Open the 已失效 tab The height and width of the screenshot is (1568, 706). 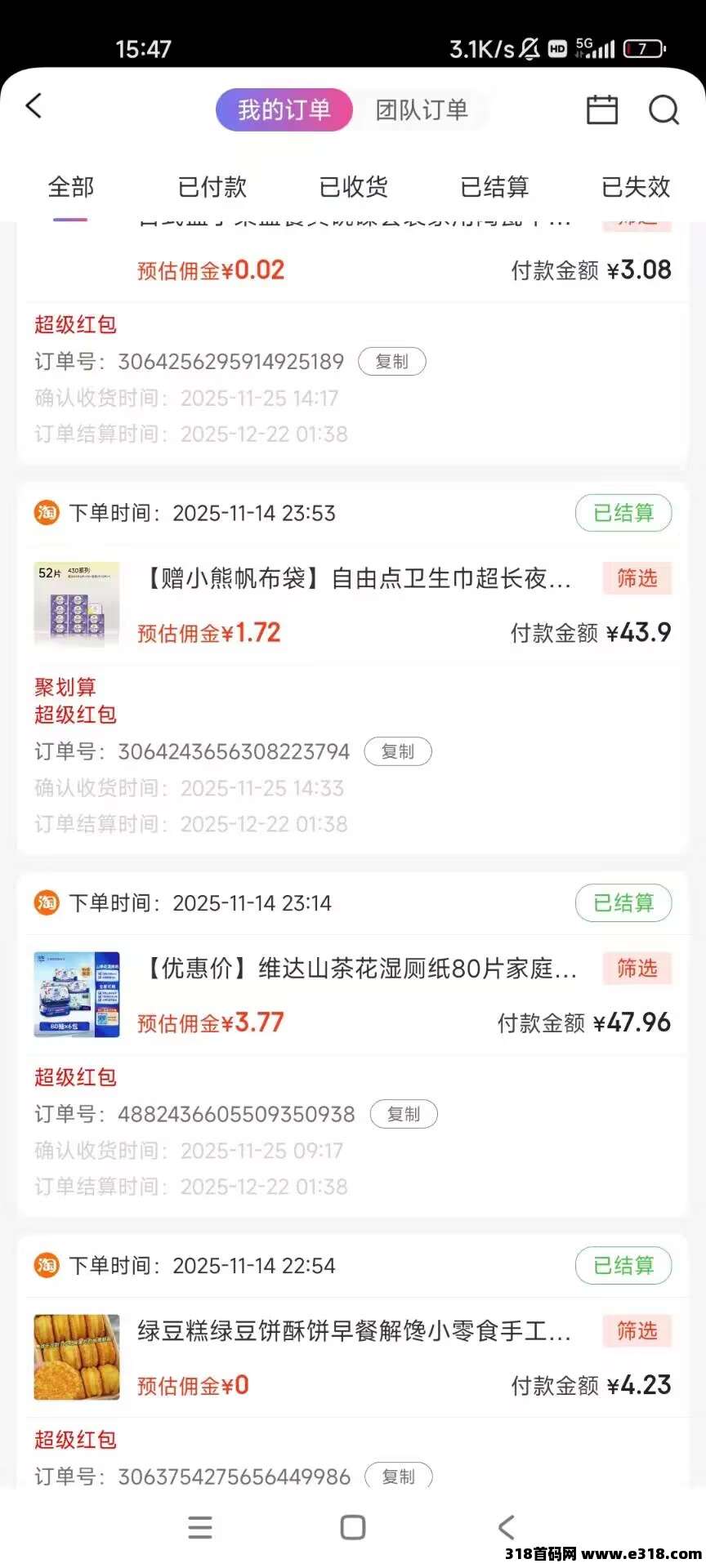[x=636, y=187]
